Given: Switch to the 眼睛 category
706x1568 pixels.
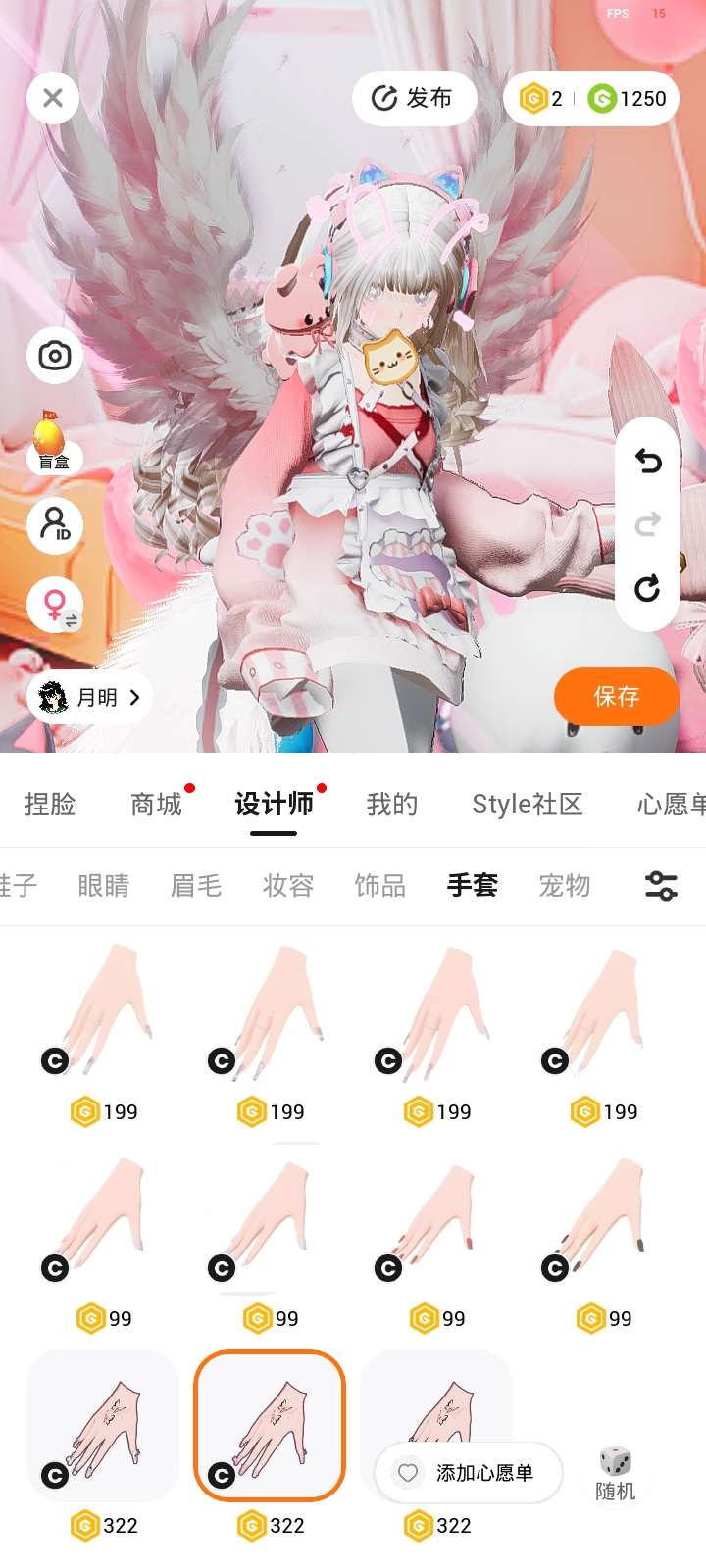Looking at the screenshot, I should (x=104, y=886).
